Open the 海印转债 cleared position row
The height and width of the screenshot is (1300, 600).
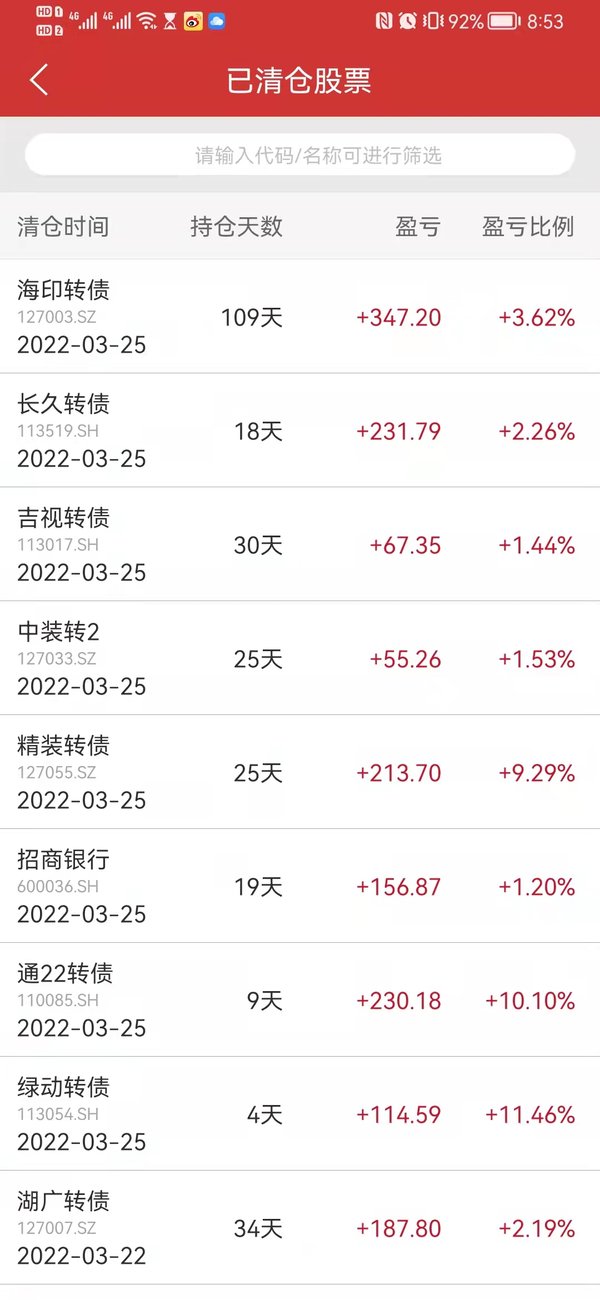300,317
